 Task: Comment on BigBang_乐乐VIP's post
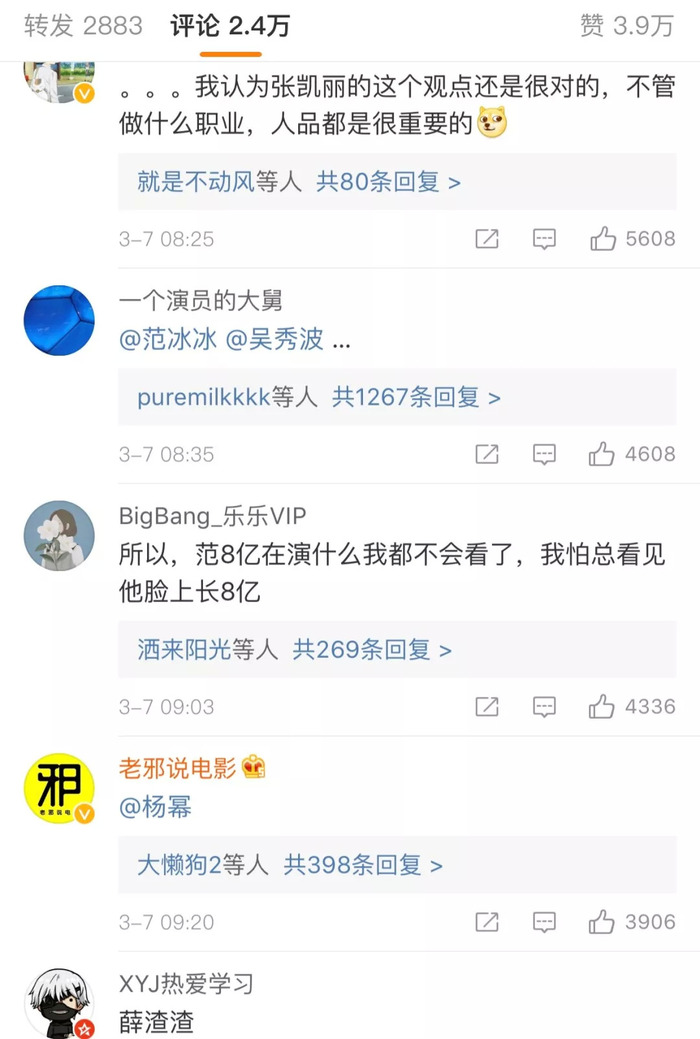pyautogui.click(x=544, y=707)
